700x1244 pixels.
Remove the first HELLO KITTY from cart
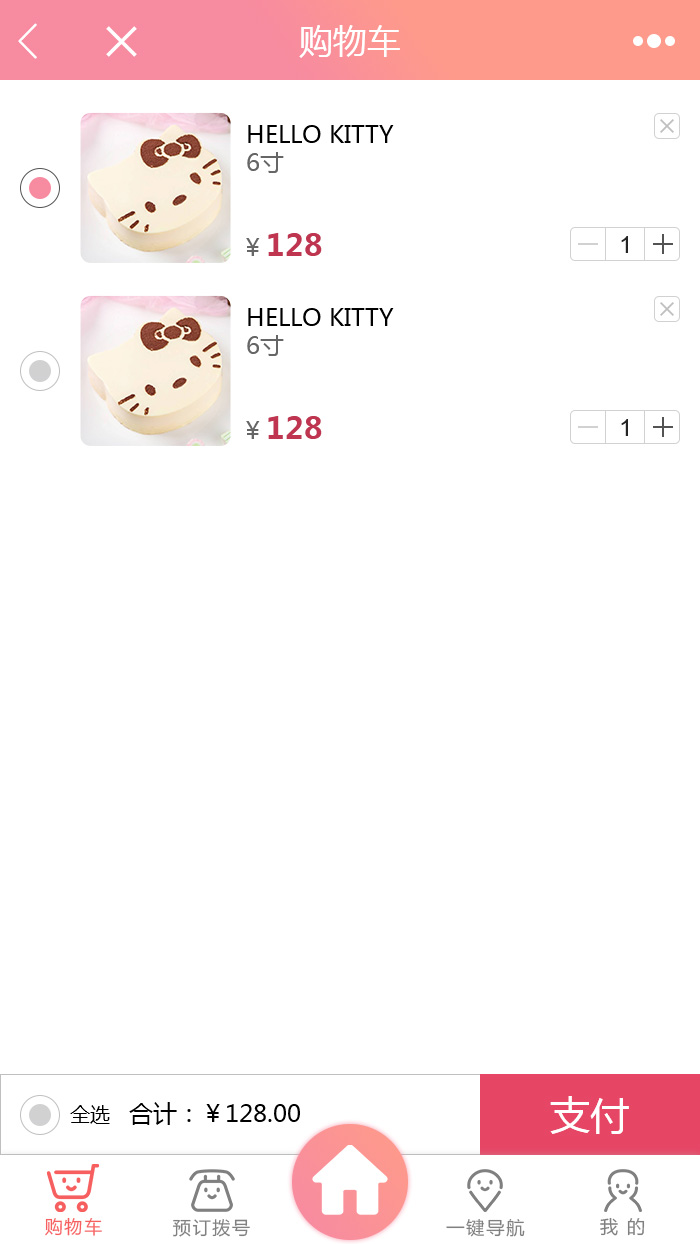tap(666, 126)
